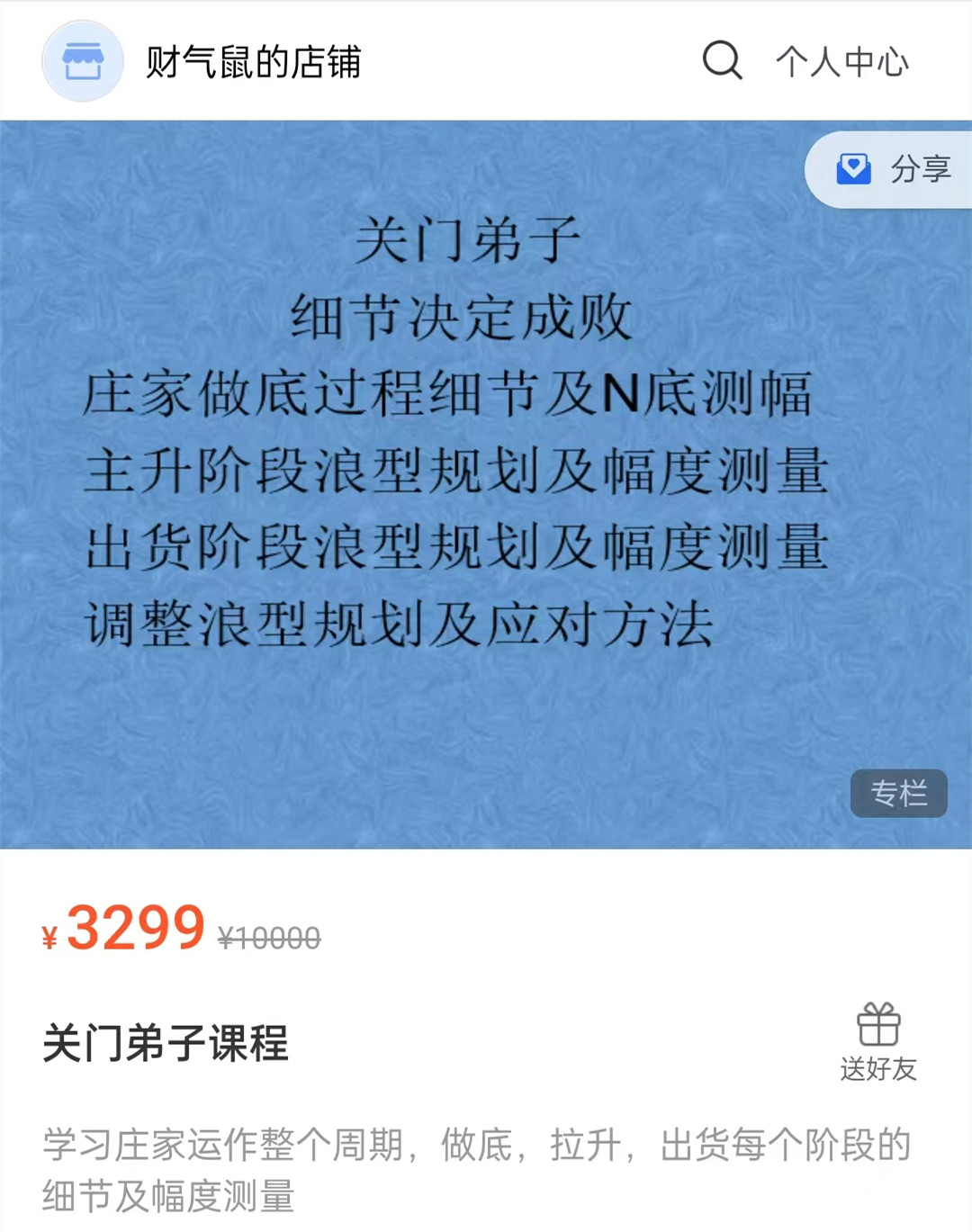Tap the search icon next to 个人中心
The image size is (972, 1232).
point(720,62)
